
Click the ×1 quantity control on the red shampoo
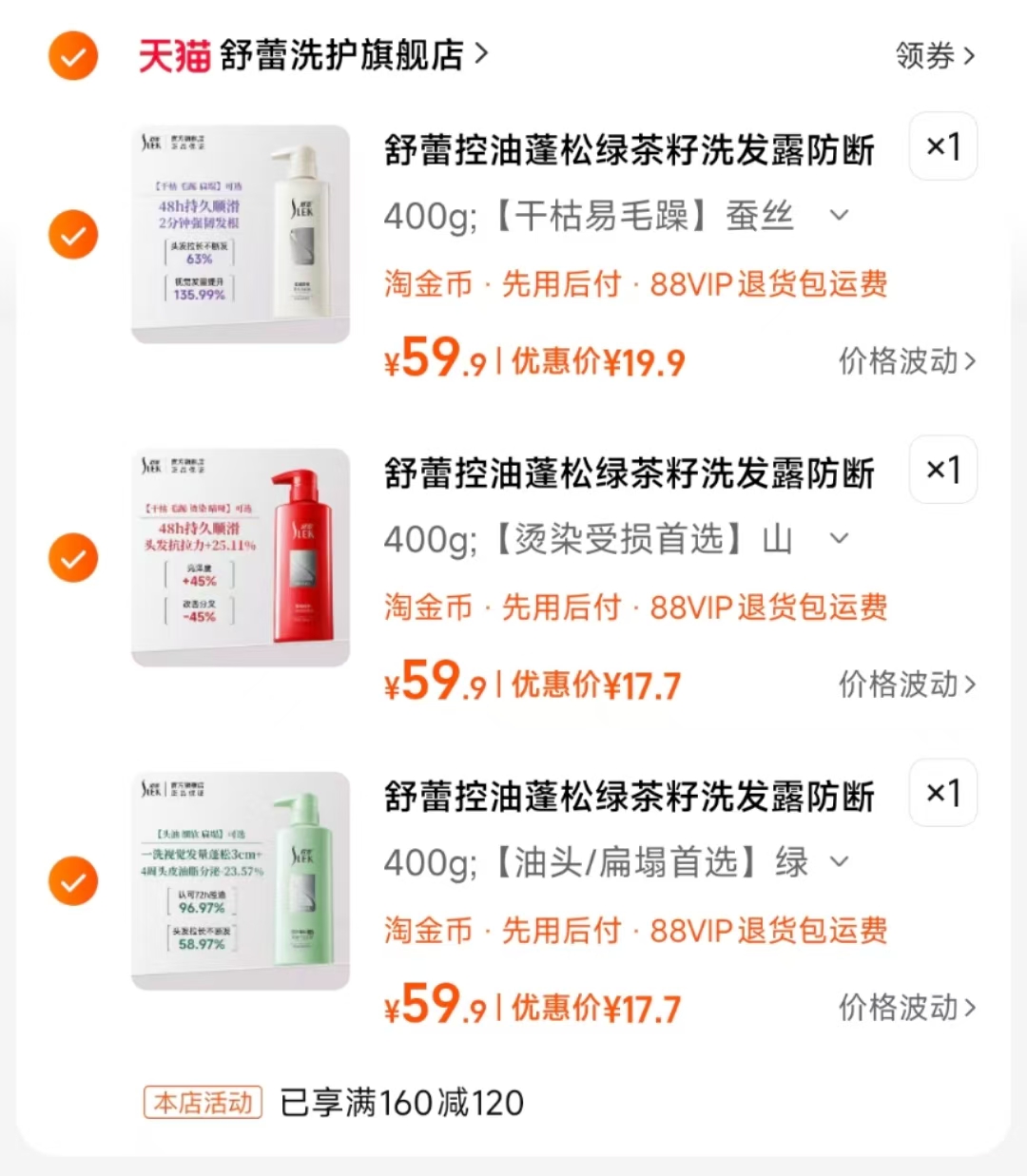(x=942, y=470)
